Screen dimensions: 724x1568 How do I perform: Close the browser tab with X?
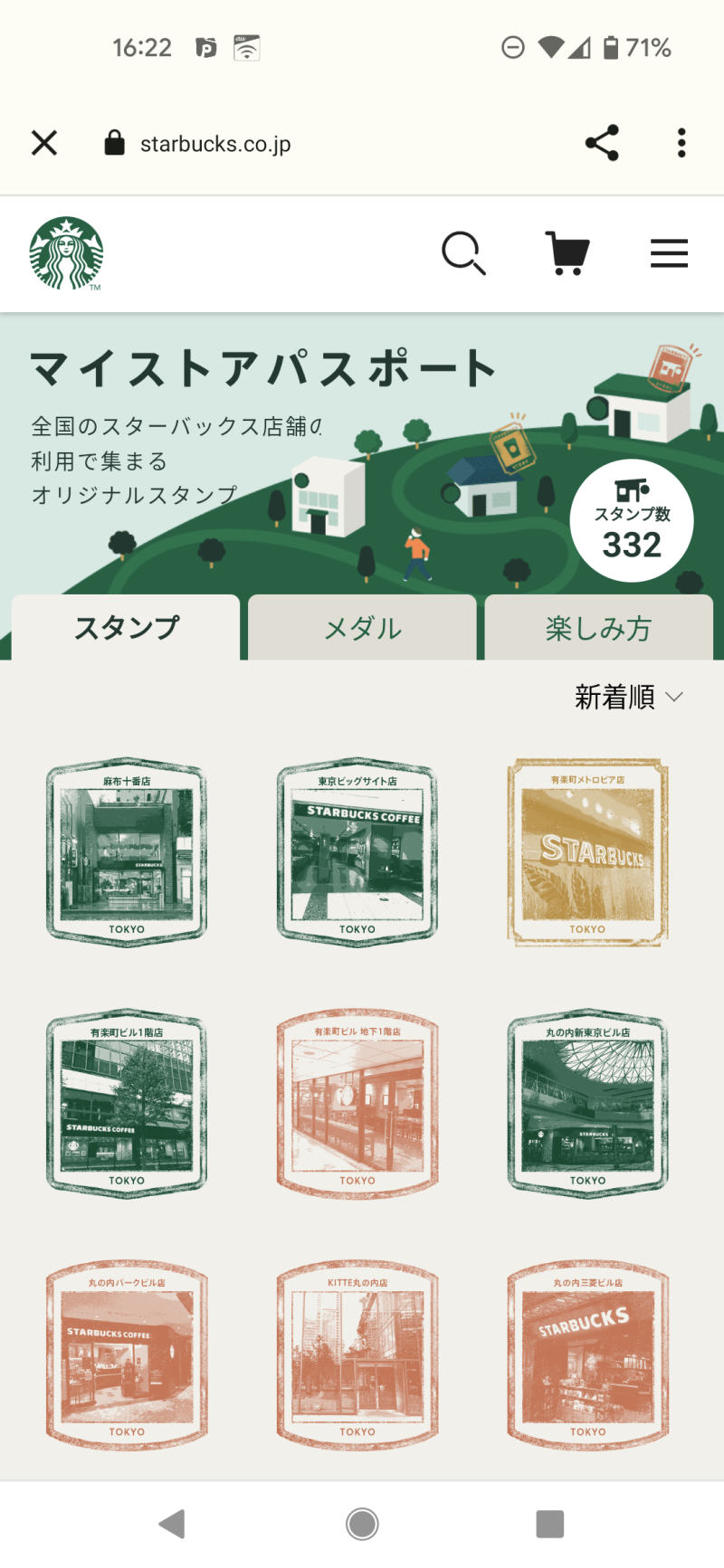43,143
